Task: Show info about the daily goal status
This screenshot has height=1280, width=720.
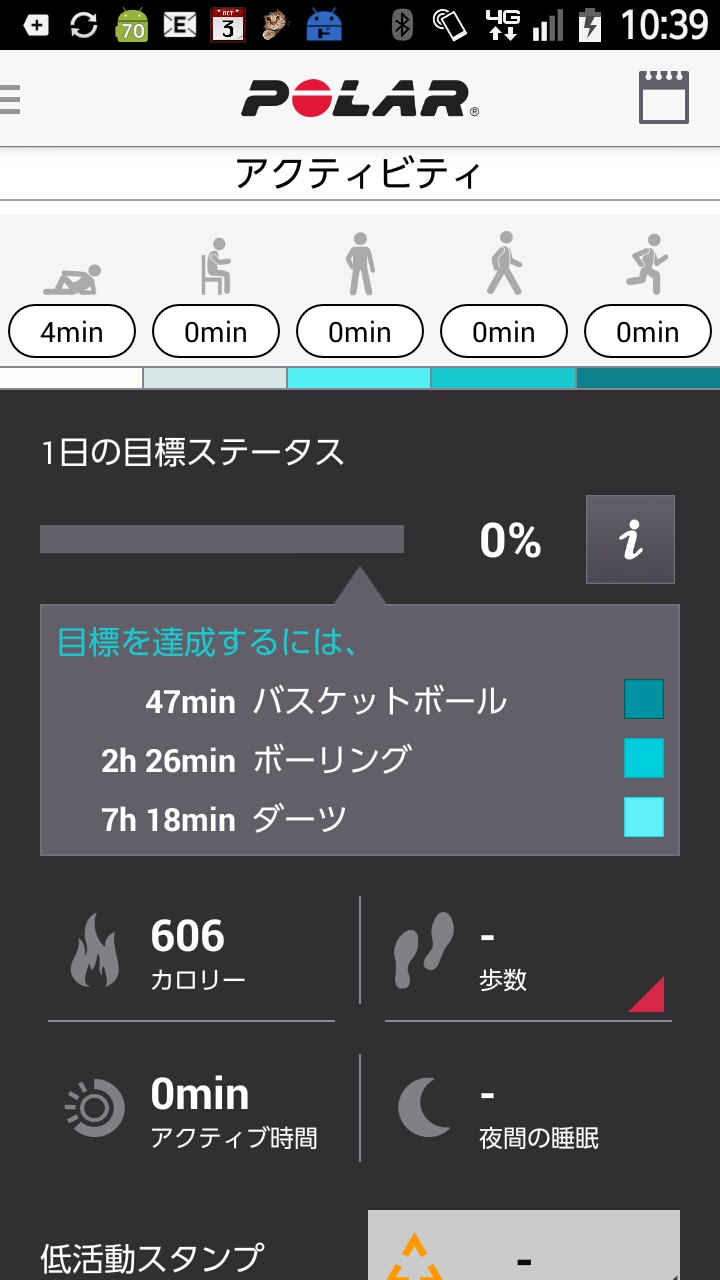Action: point(630,539)
